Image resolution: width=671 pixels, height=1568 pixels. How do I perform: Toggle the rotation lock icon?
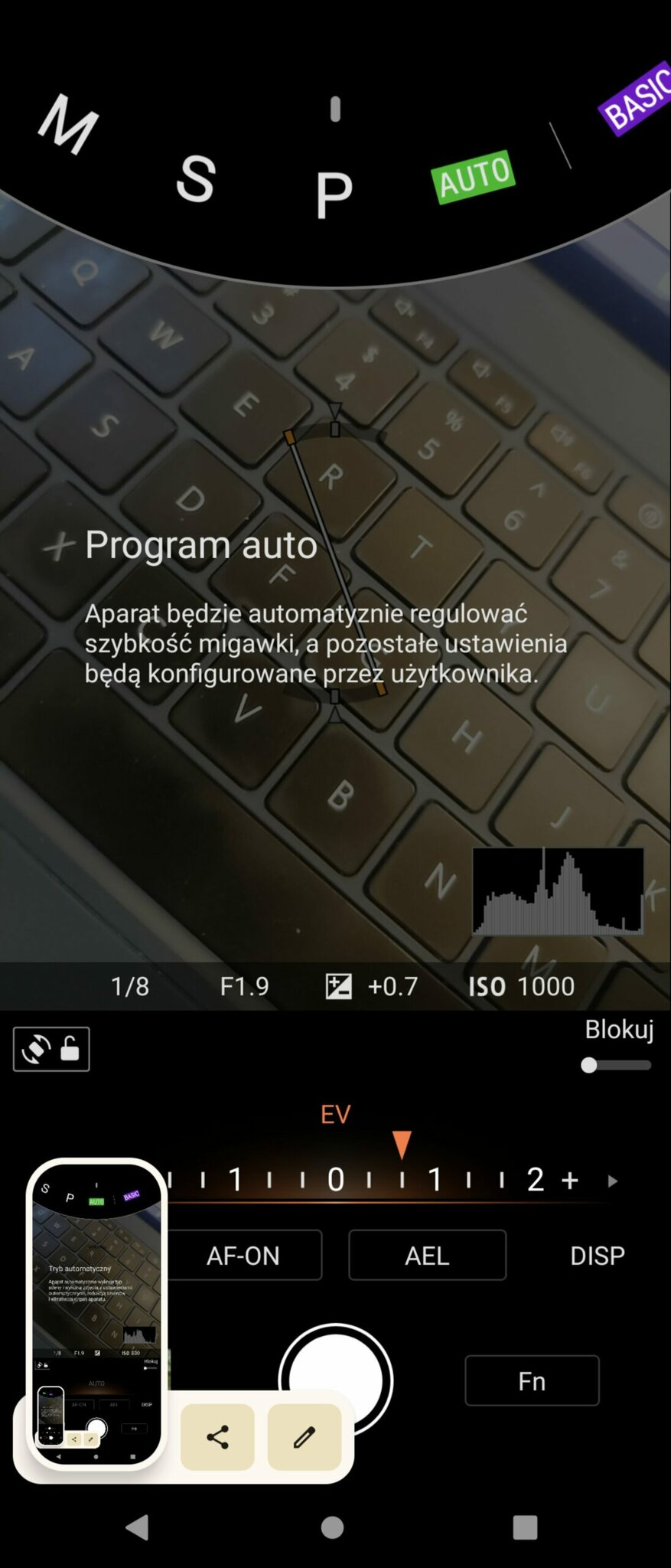click(51, 1049)
